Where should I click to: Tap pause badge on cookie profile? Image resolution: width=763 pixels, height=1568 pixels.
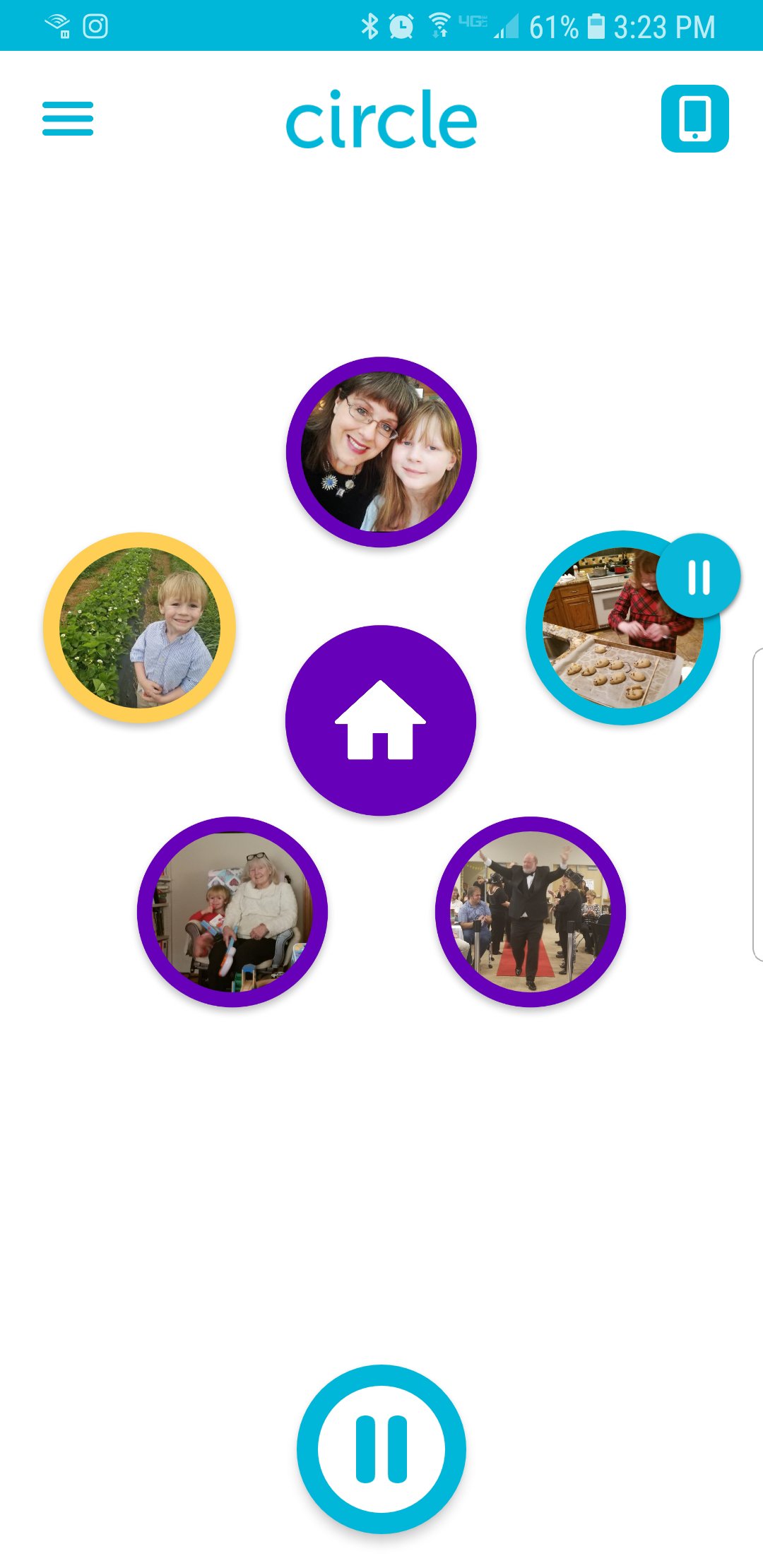coord(699,576)
